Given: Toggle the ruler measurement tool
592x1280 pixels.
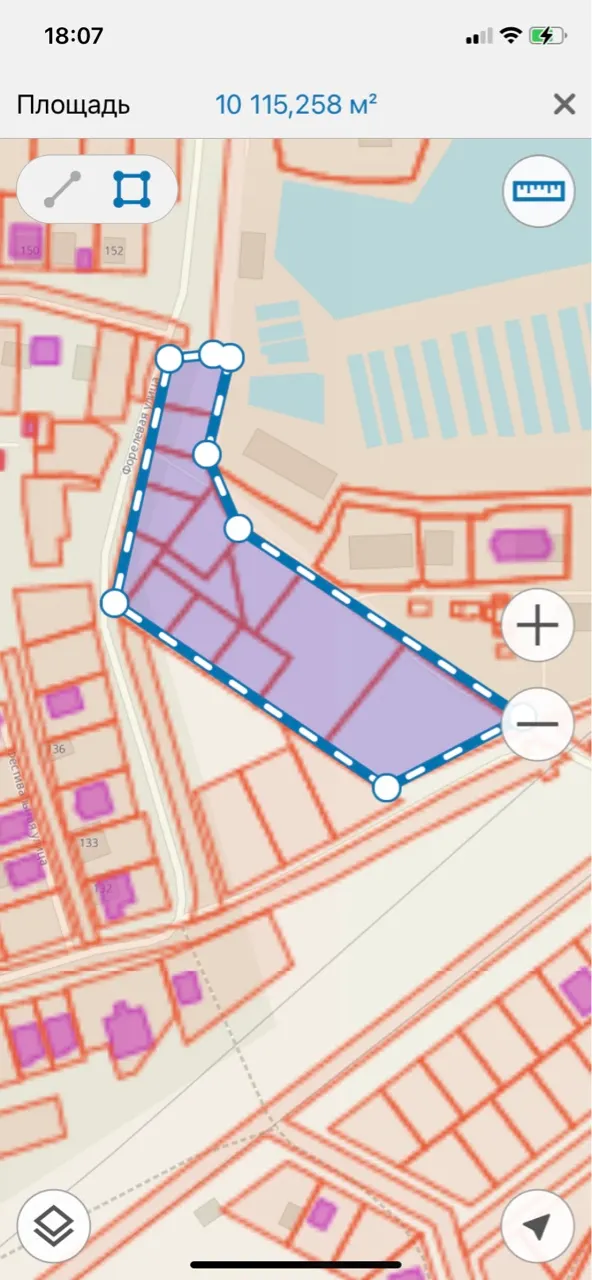Looking at the screenshot, I should point(538,191).
